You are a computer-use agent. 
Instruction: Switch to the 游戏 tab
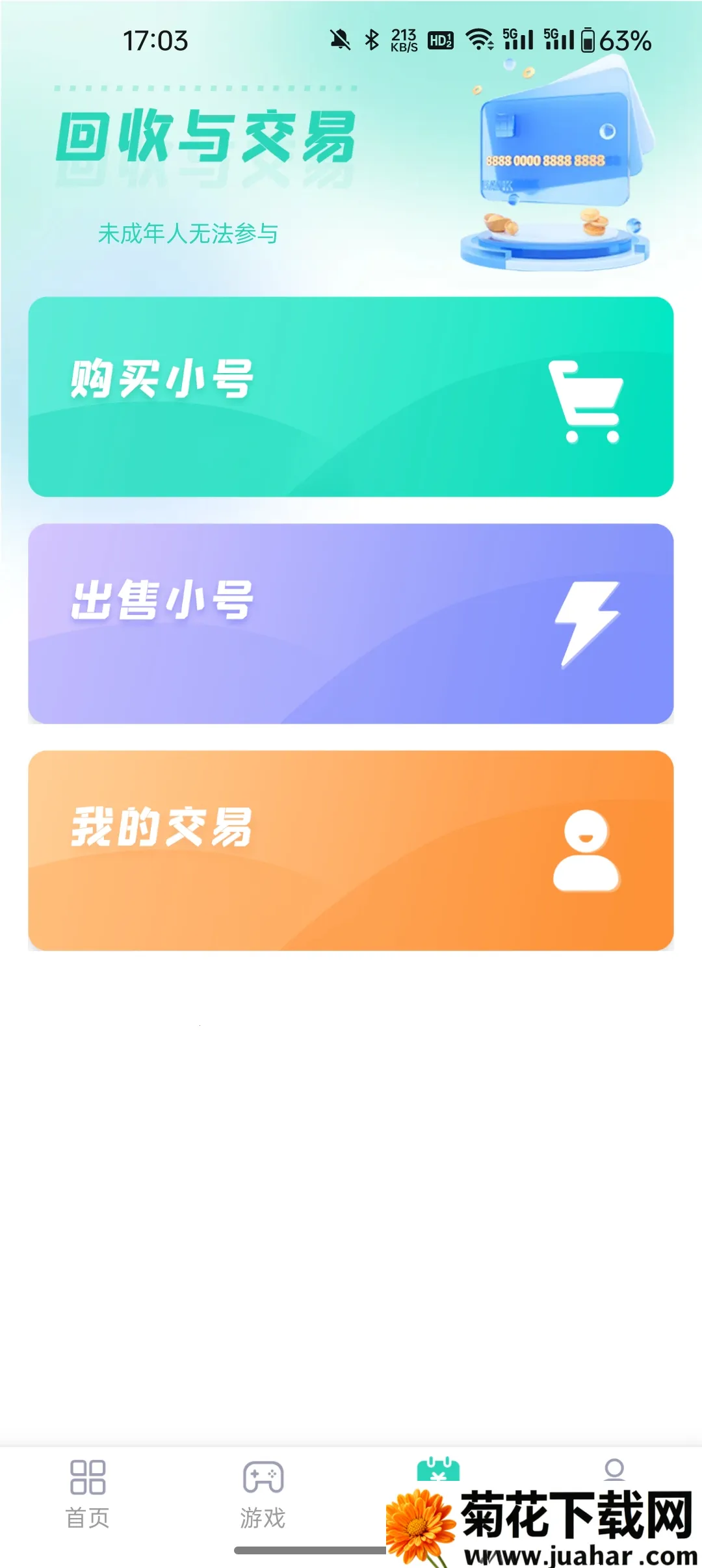pyautogui.click(x=262, y=1495)
